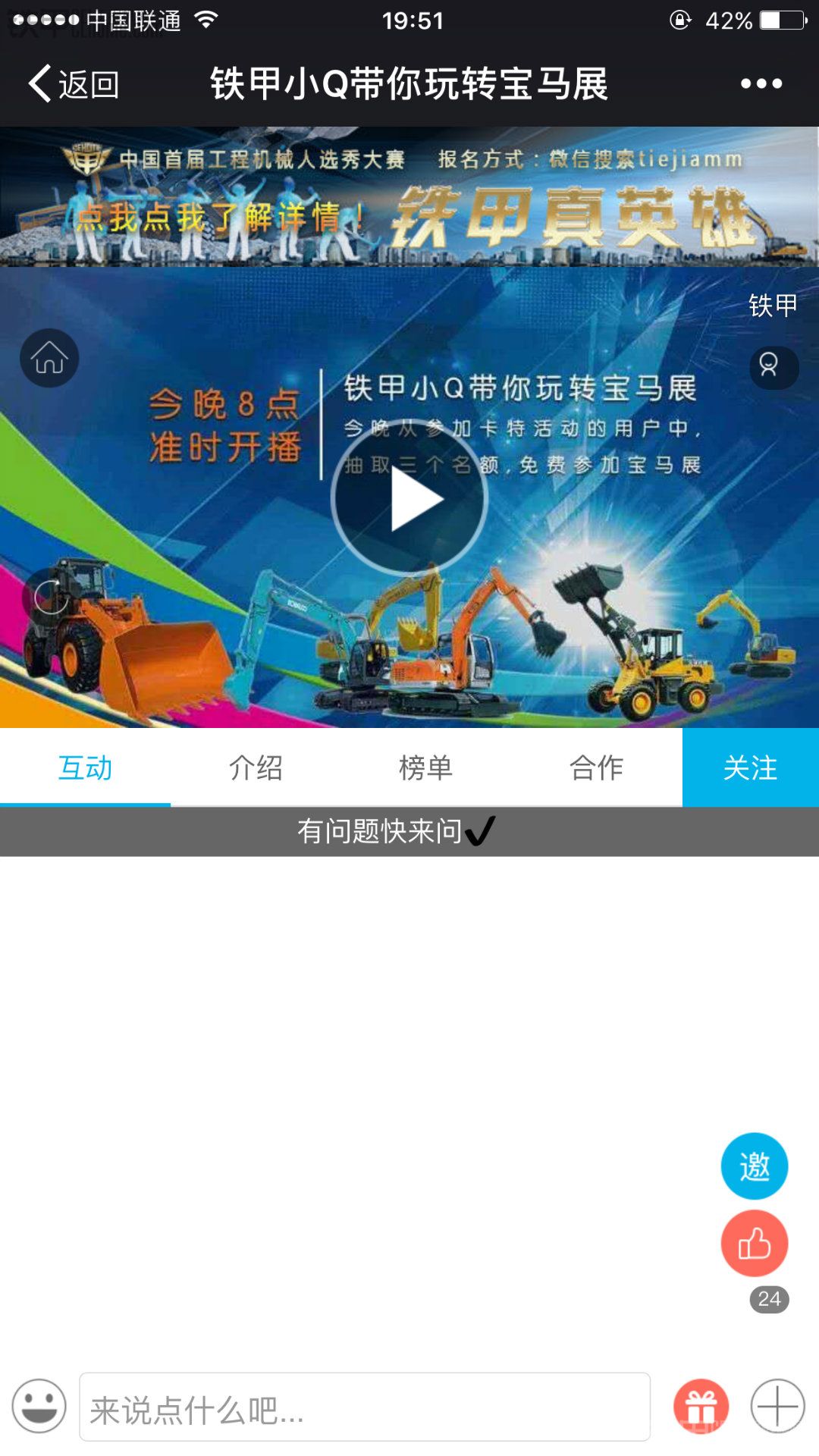Refresh the video with the reload icon
This screenshot has height=1456, width=819.
50,597
